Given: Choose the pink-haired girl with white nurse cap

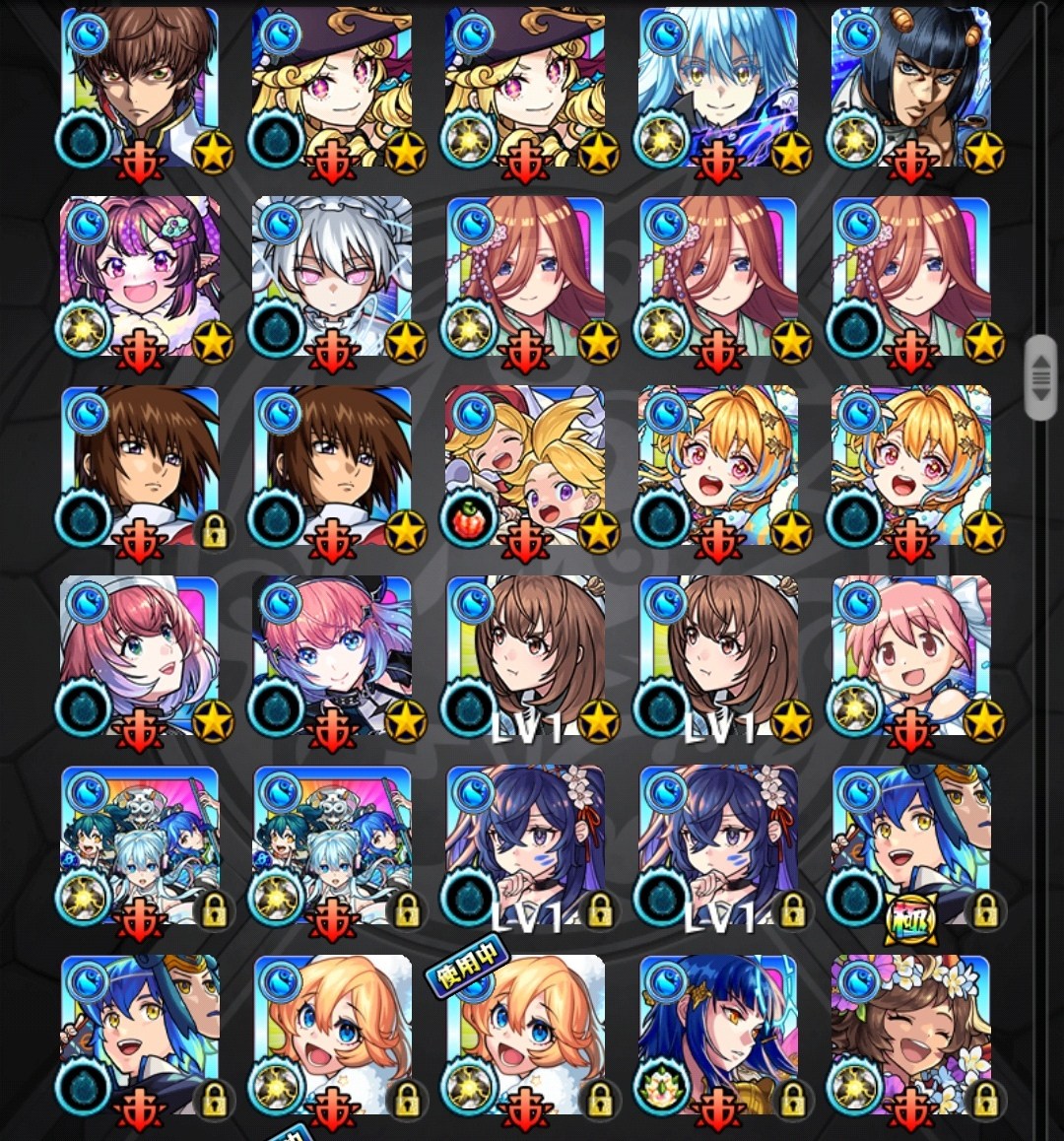Looking at the screenshot, I should pyautogui.click(x=140, y=656).
